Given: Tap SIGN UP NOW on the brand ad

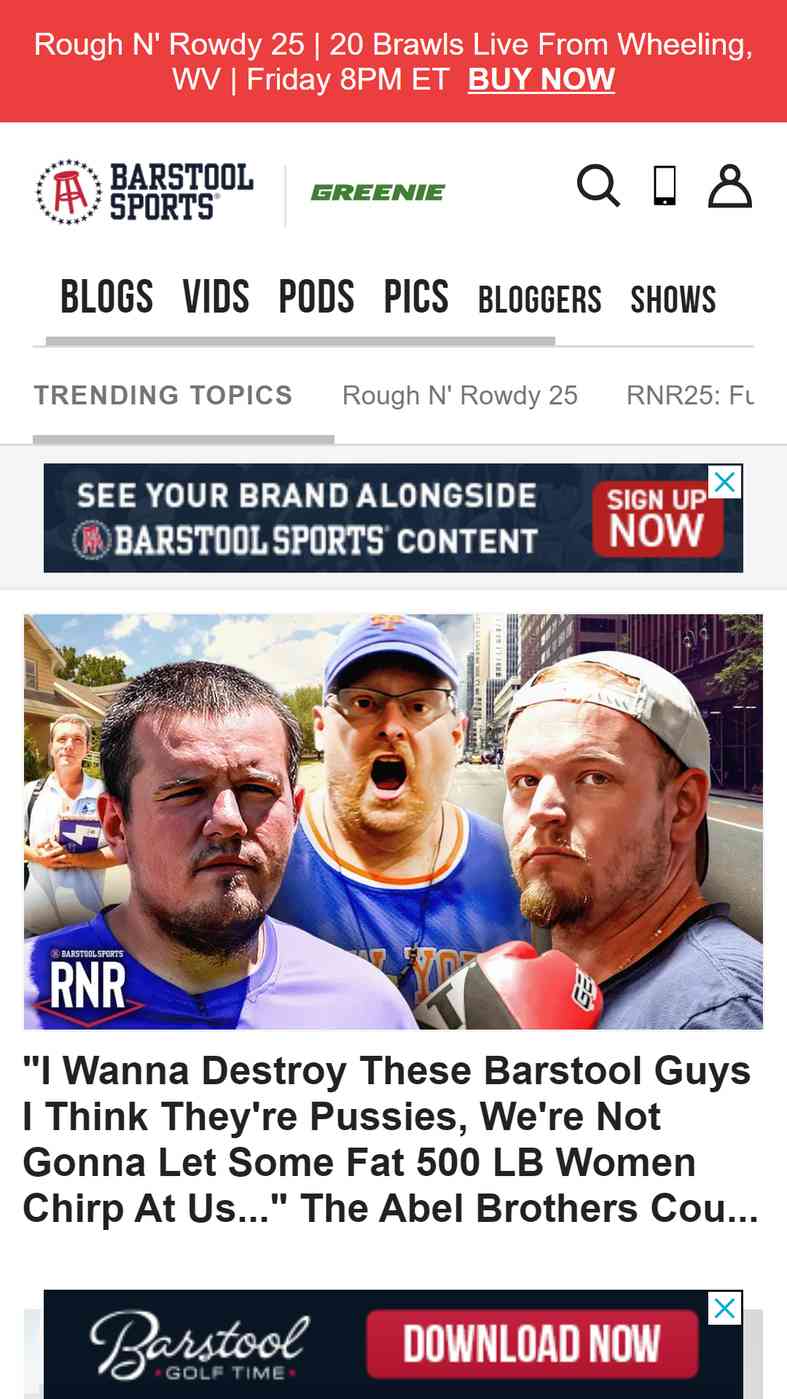Looking at the screenshot, I should (x=657, y=520).
